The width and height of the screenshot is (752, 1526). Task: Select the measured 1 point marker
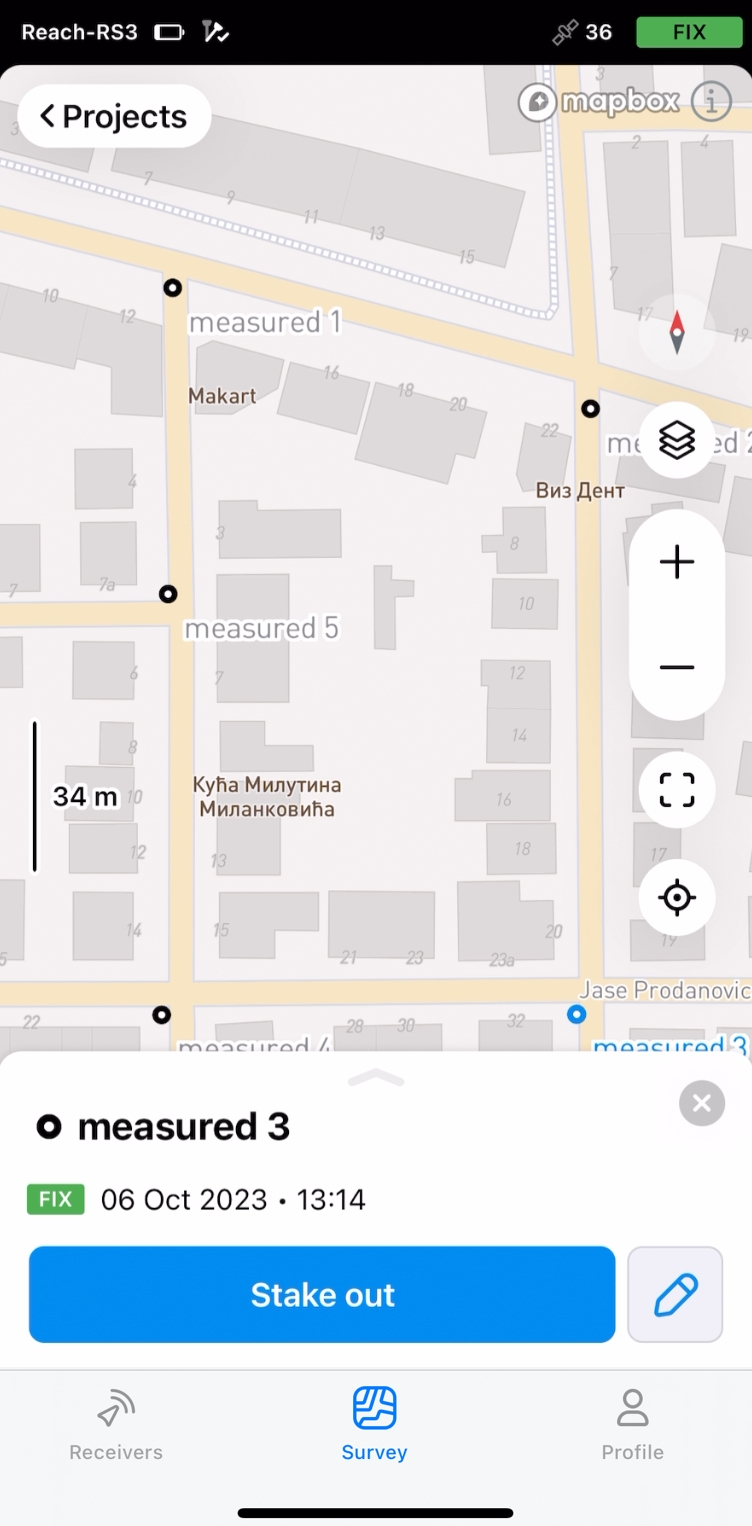tap(173, 288)
